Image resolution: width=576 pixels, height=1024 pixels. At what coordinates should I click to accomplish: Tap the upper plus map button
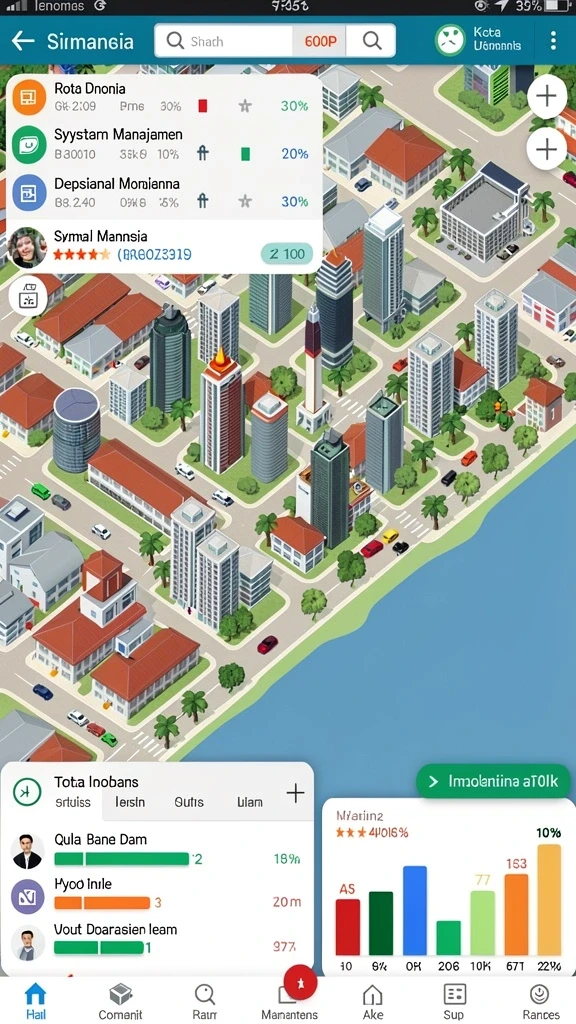[x=546, y=97]
